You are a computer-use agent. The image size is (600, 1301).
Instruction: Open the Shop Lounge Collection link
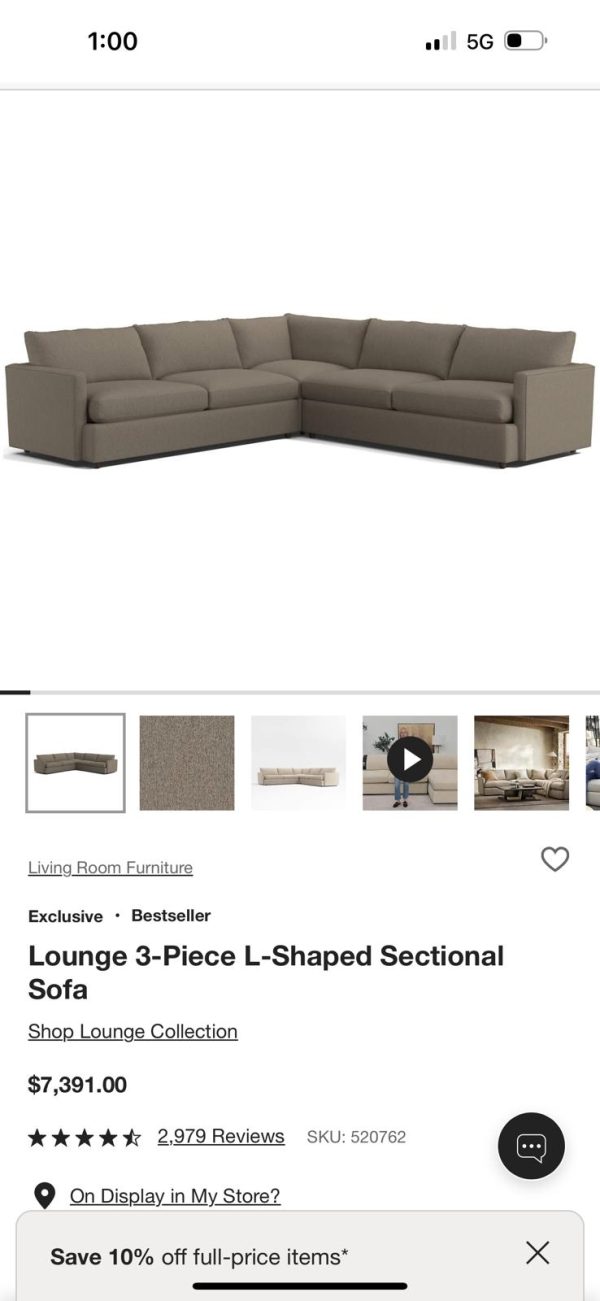point(132,1031)
